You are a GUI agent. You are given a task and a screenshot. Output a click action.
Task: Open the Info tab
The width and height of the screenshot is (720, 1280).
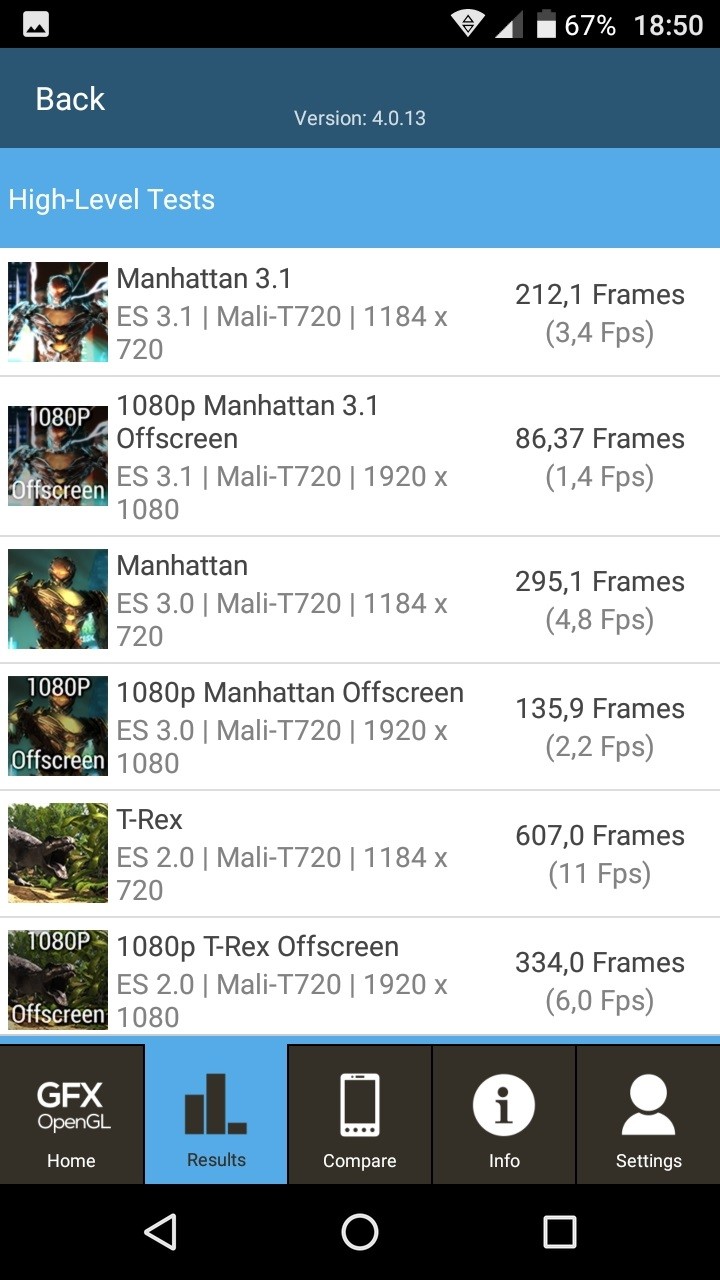pyautogui.click(x=504, y=1115)
